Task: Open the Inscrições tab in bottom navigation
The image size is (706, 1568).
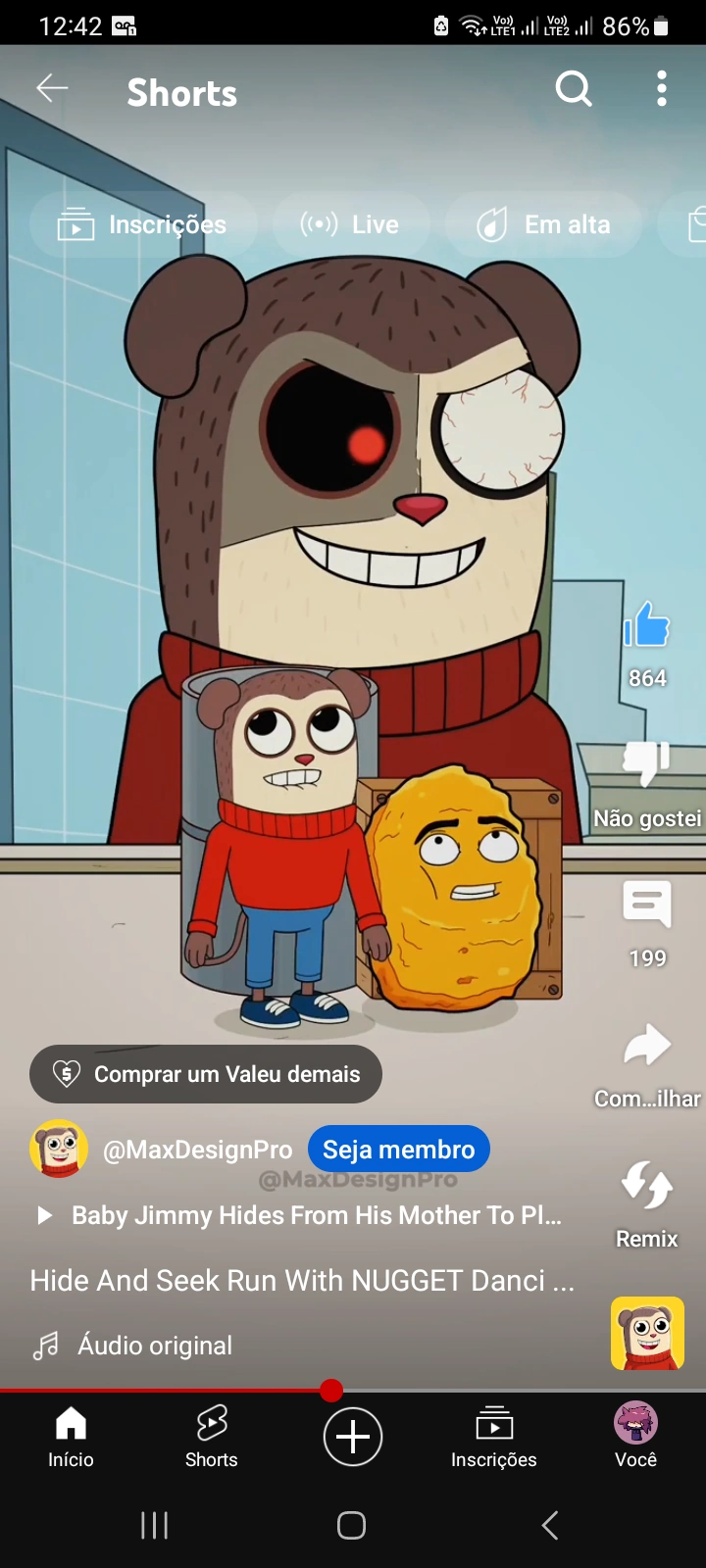Action: (x=494, y=1437)
